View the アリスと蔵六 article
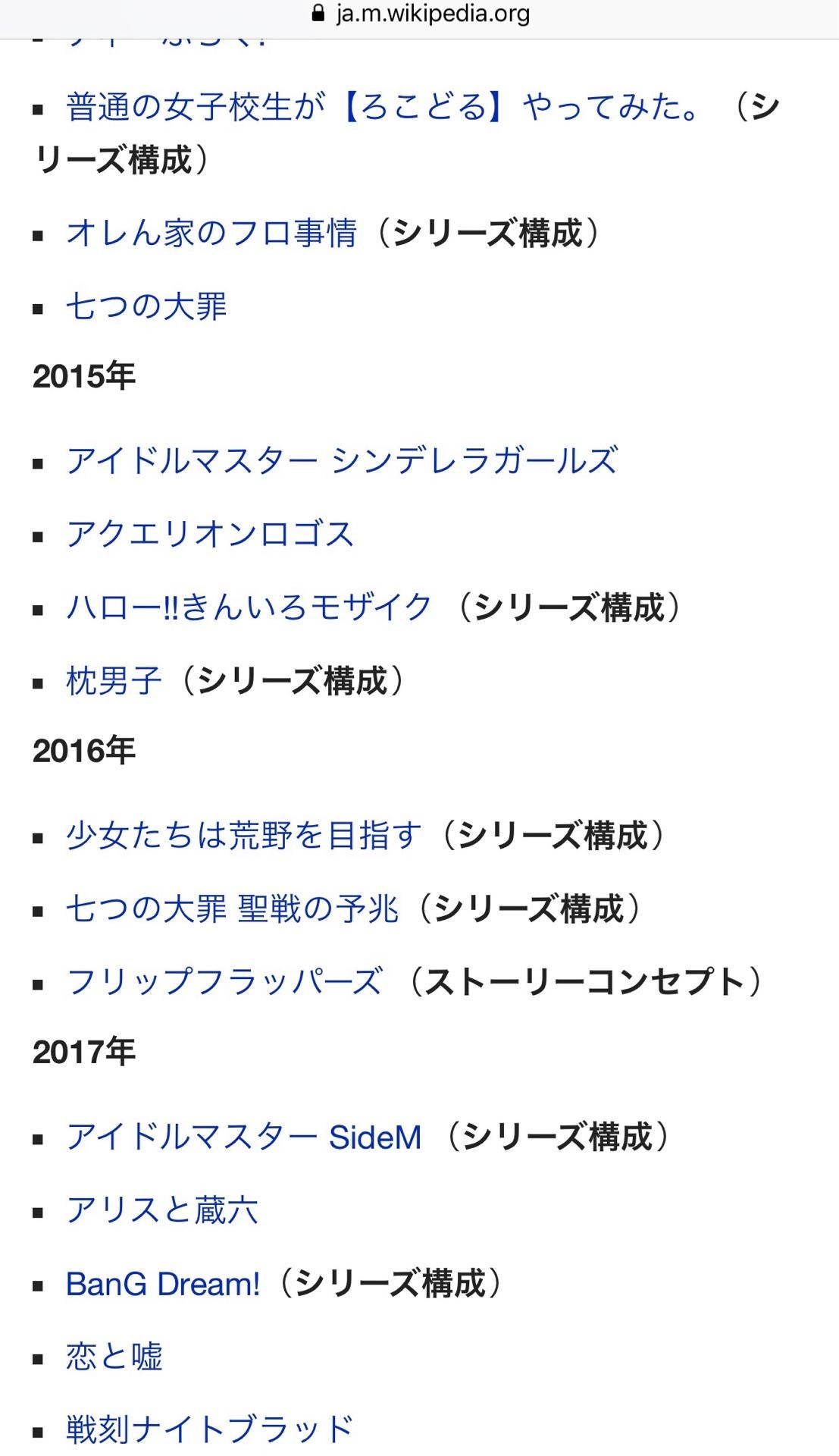839x1456 pixels. 162,1210
